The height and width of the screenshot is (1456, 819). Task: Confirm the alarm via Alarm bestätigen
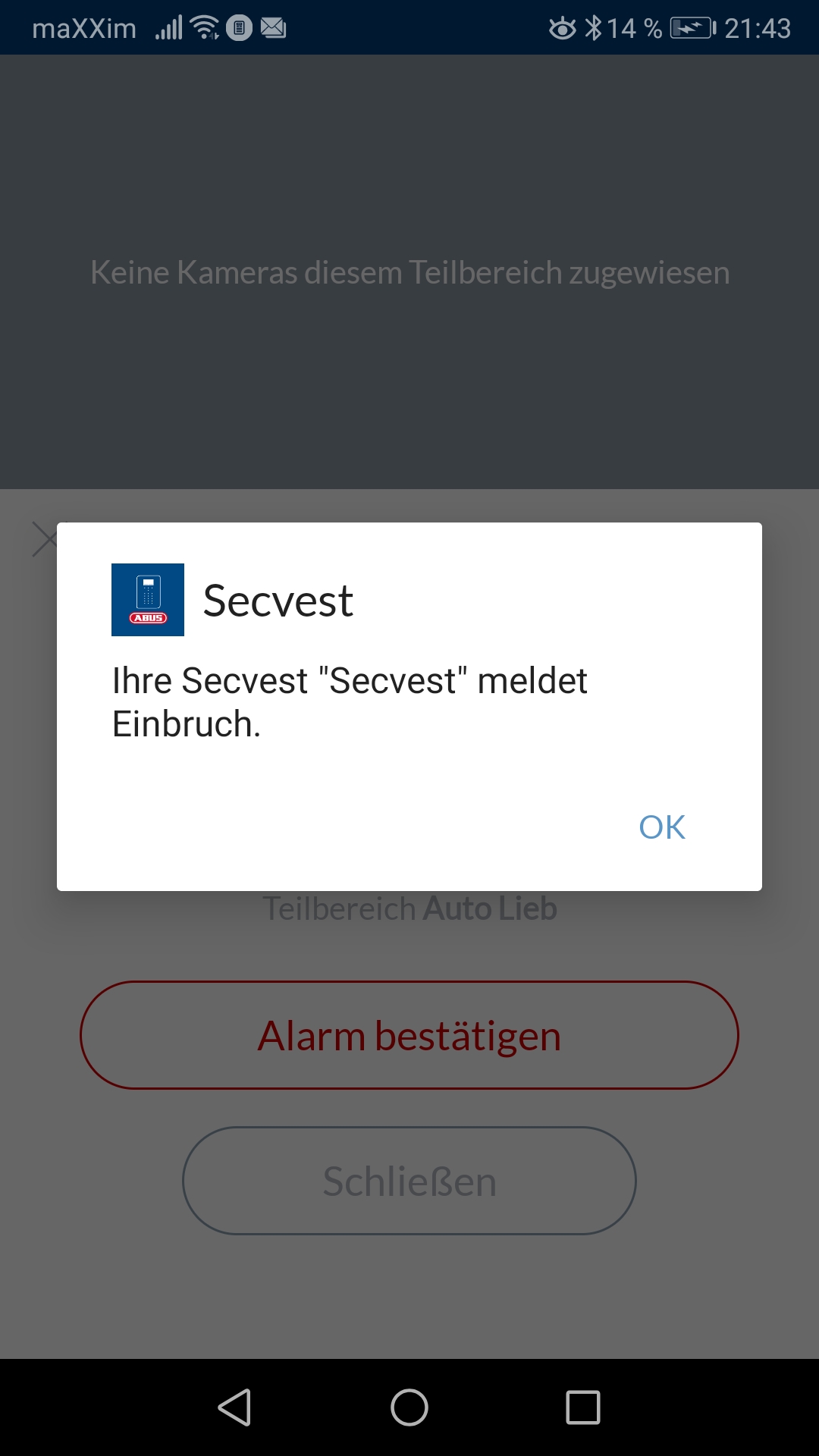(x=409, y=1036)
